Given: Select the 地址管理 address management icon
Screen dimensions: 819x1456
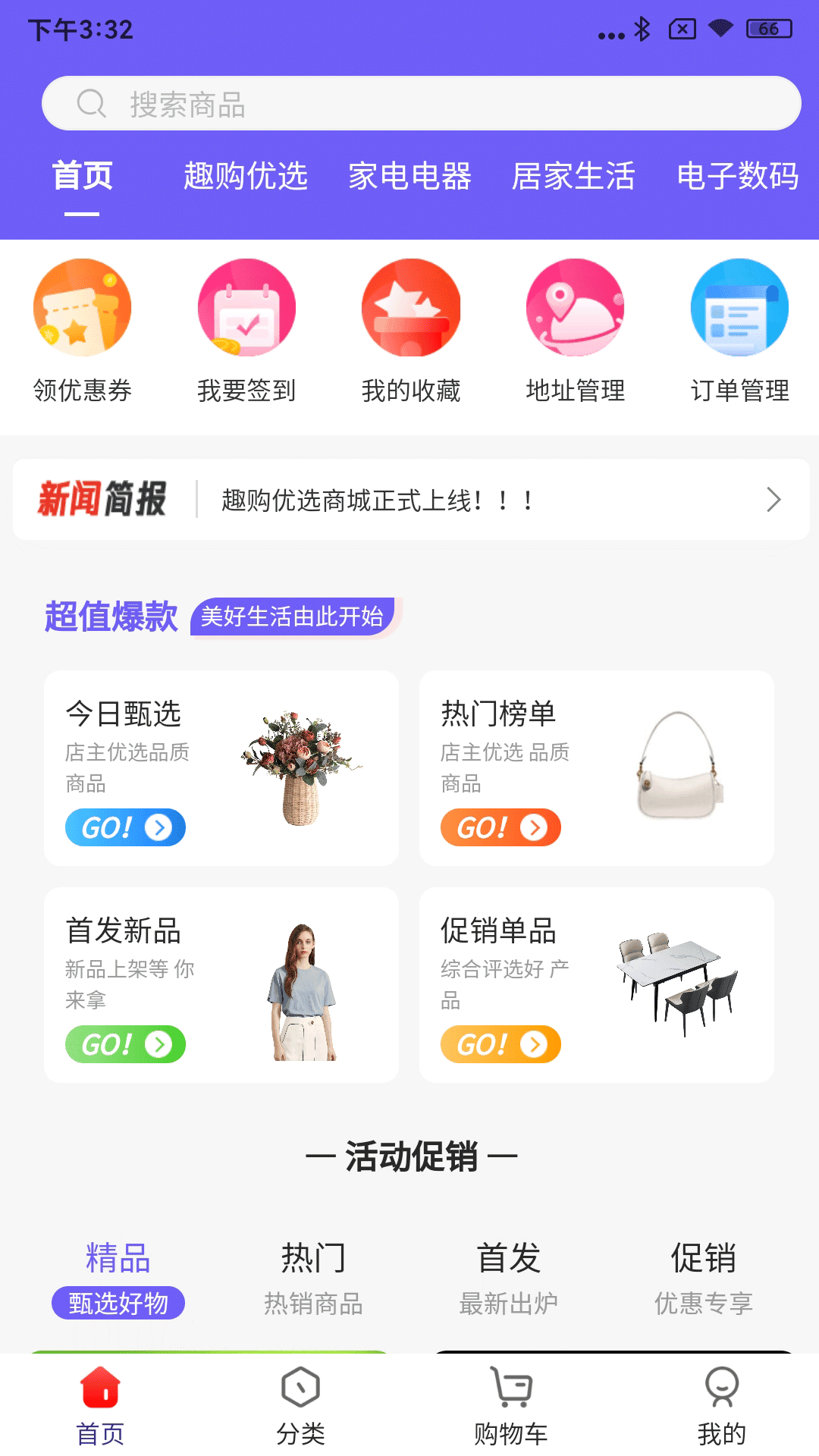Looking at the screenshot, I should tap(574, 307).
